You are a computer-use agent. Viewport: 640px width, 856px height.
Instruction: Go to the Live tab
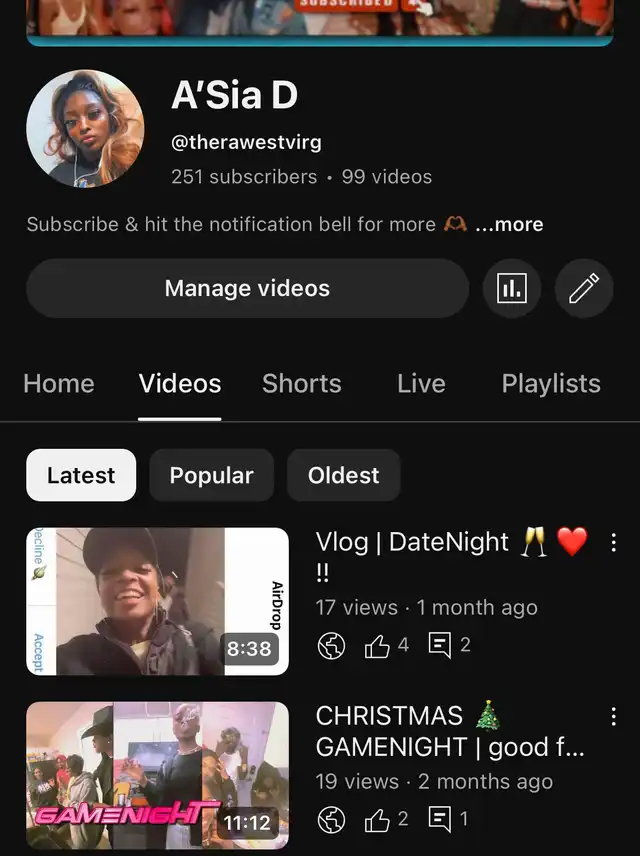(421, 384)
